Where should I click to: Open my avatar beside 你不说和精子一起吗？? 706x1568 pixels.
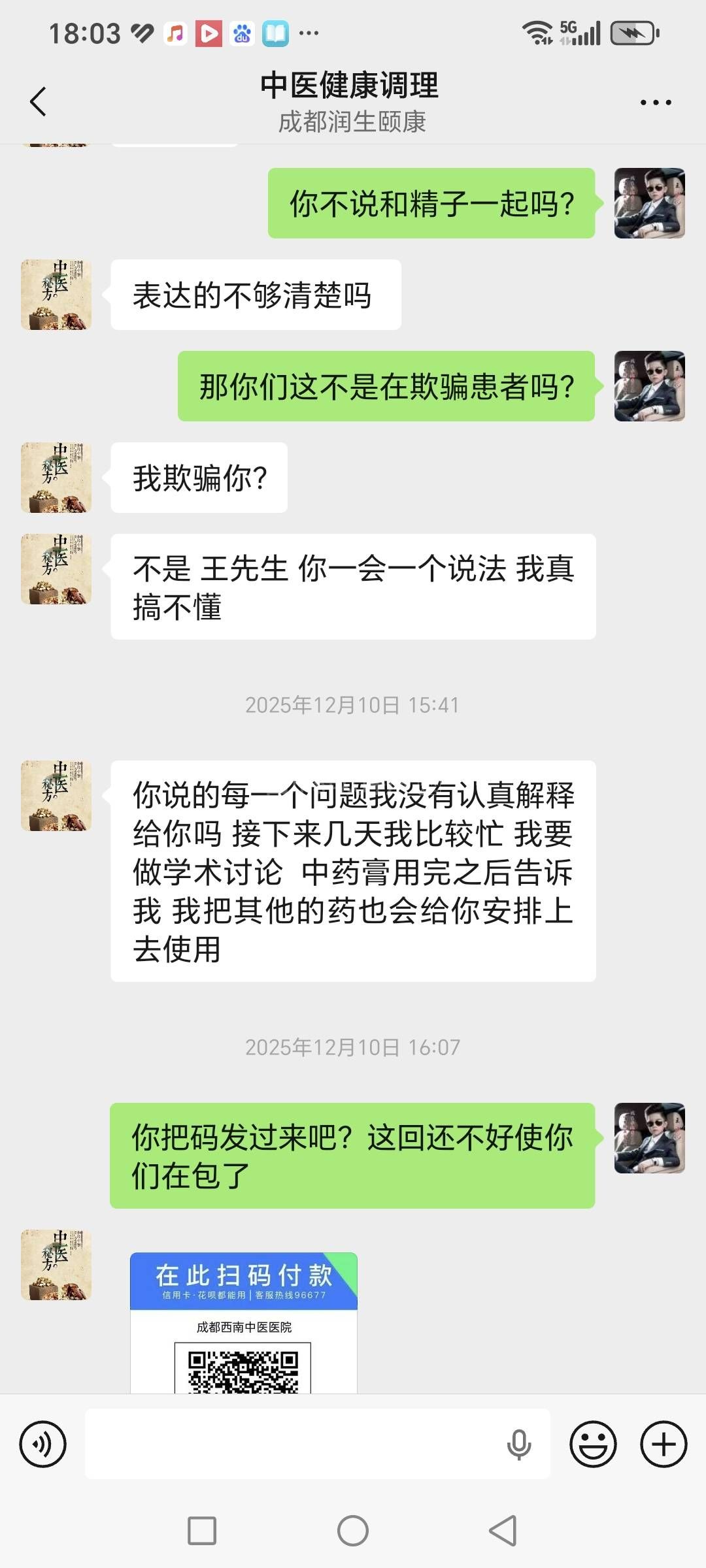(649, 203)
